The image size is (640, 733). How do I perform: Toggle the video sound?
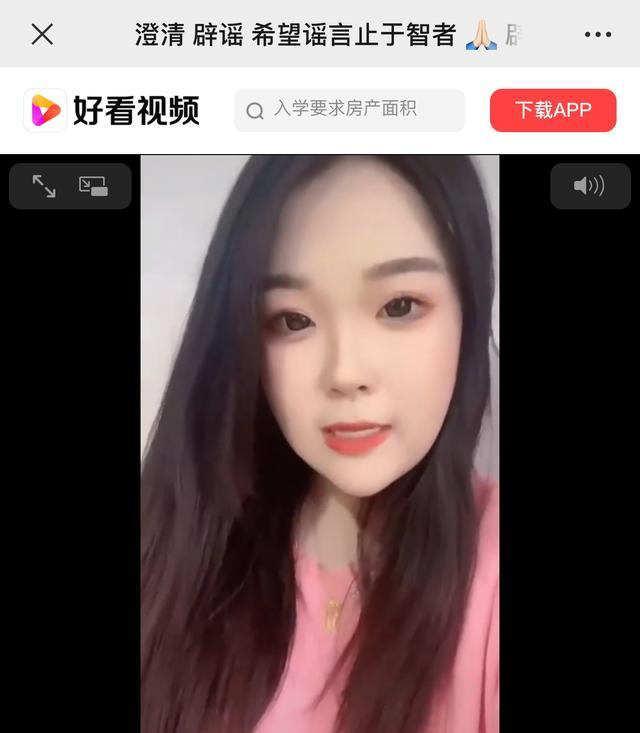pyautogui.click(x=589, y=186)
